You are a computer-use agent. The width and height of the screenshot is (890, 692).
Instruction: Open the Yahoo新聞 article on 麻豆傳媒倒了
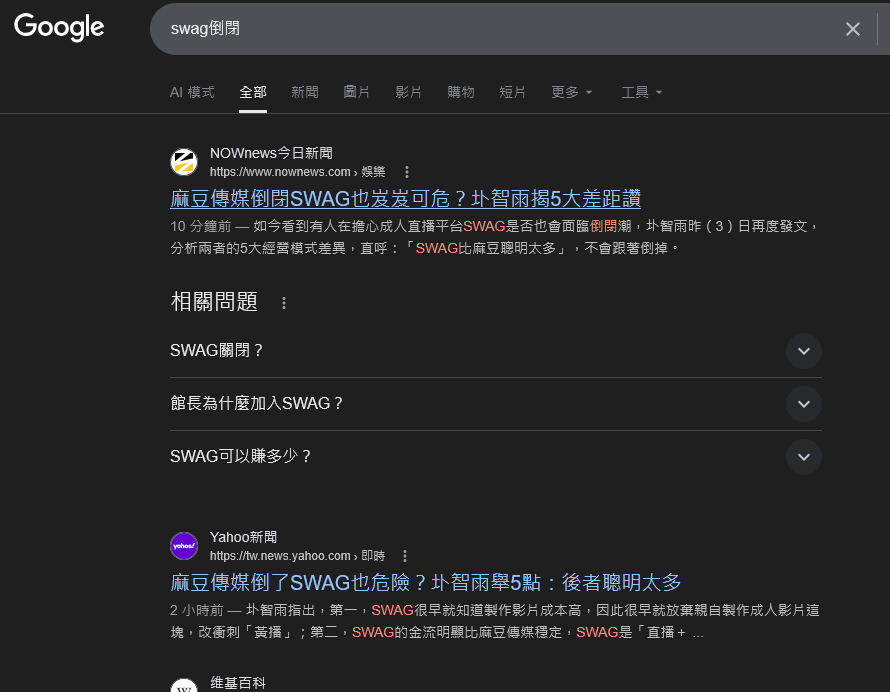[425, 582]
